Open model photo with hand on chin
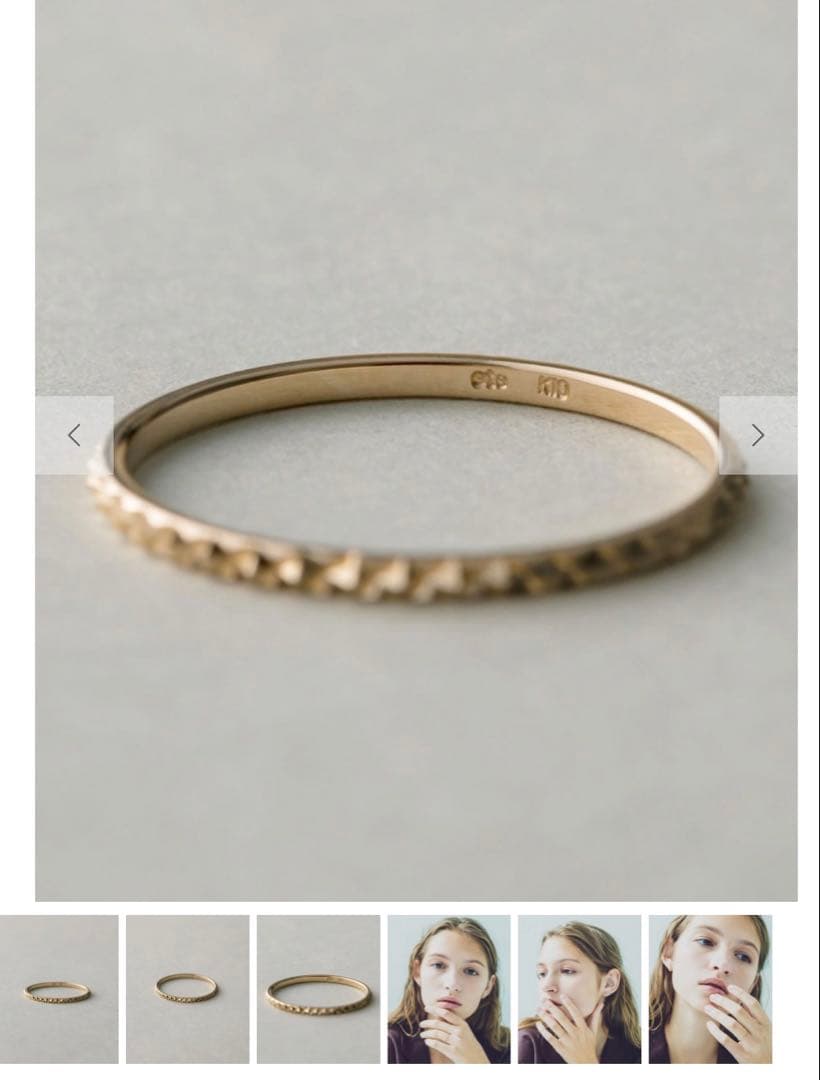820x1080 pixels. click(x=449, y=989)
